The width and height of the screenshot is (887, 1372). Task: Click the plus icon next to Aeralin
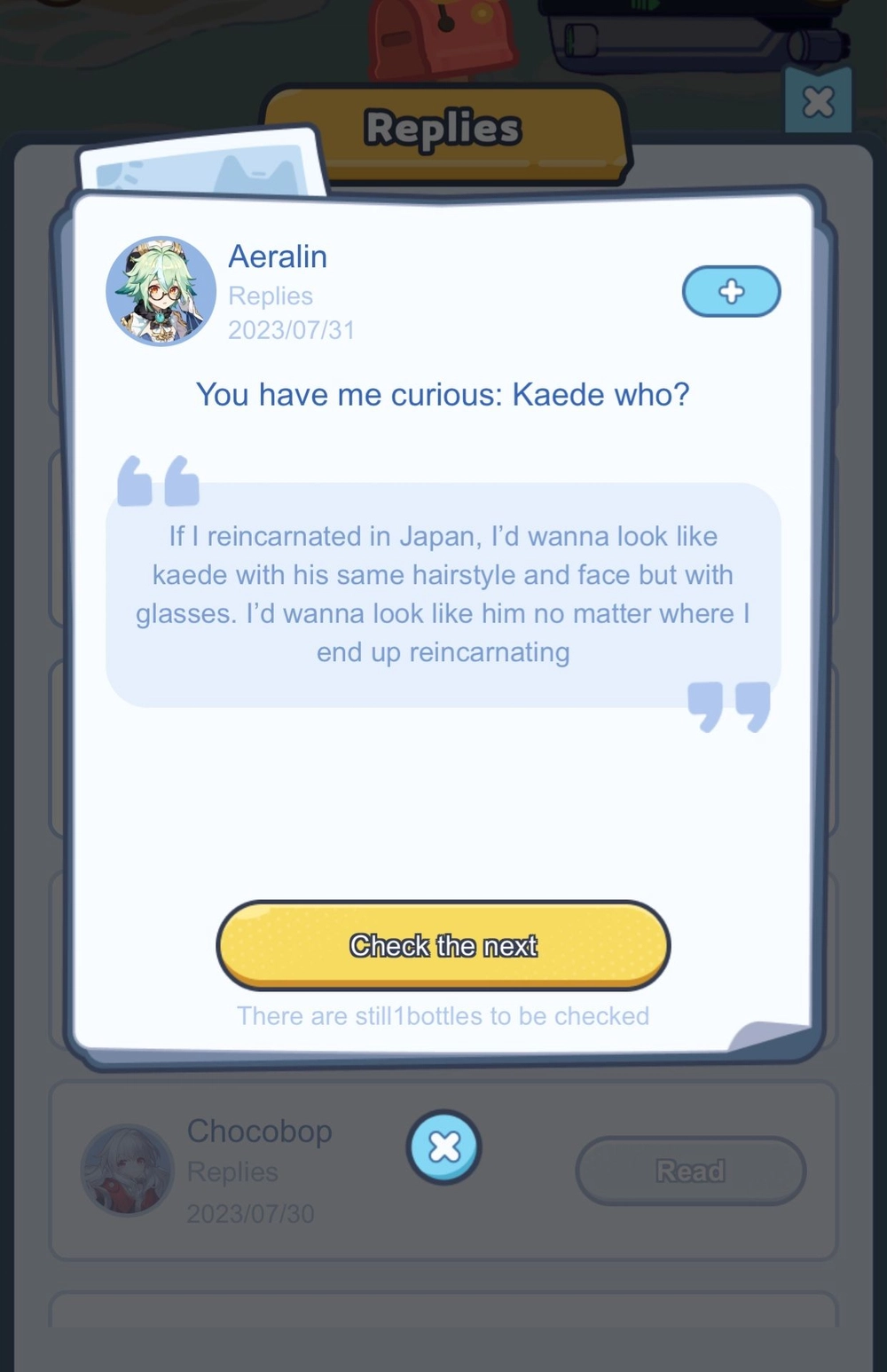[731, 291]
